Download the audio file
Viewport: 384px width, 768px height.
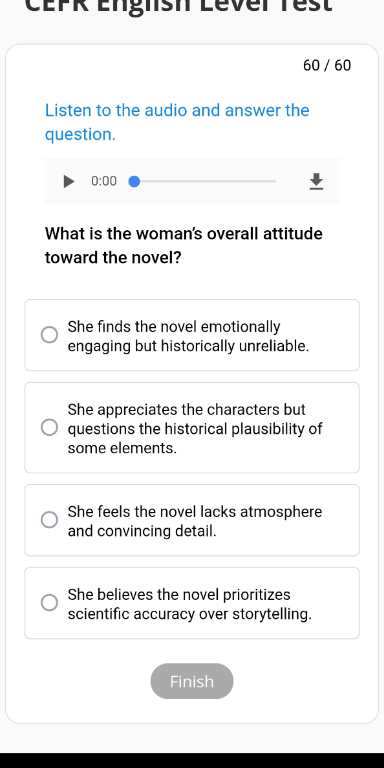[316, 181]
